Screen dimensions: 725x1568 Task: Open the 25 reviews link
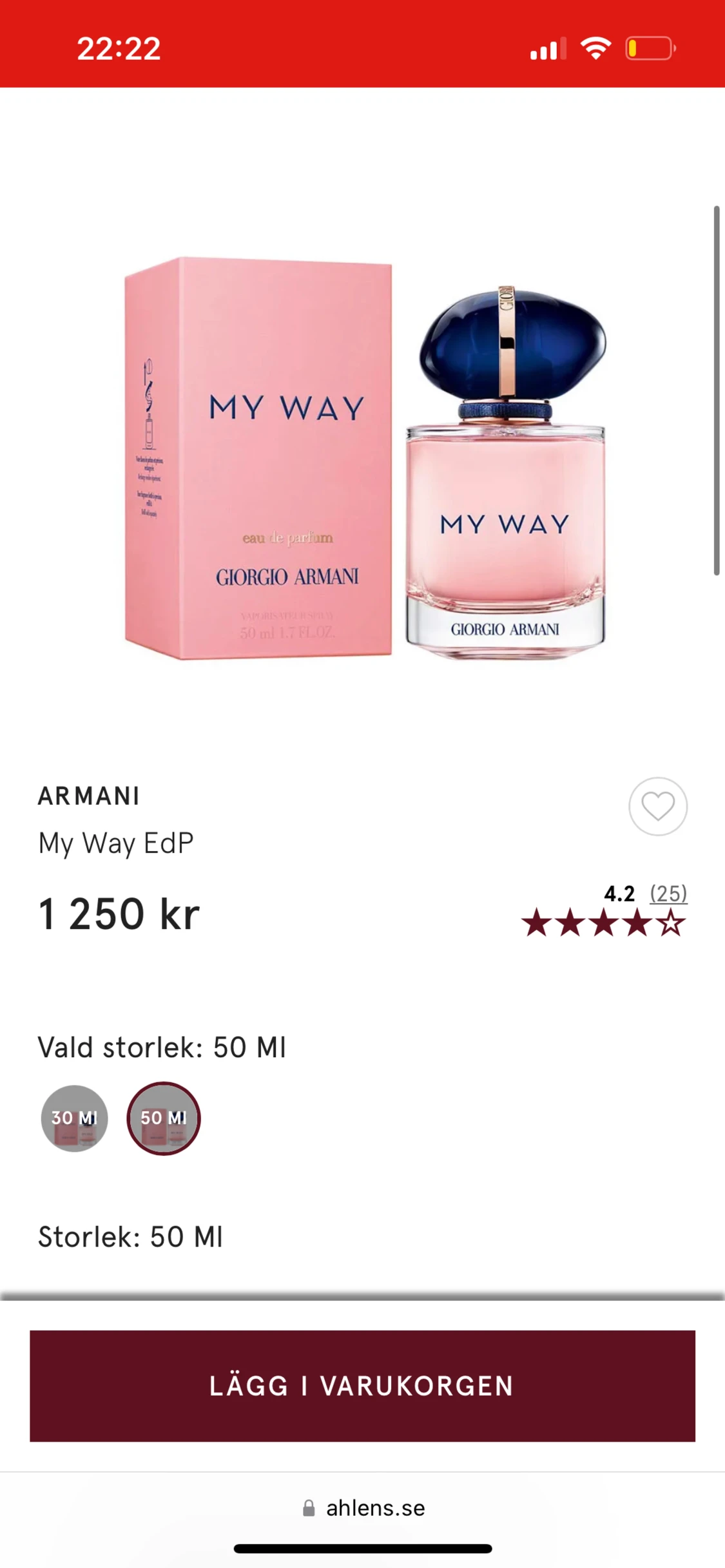click(x=668, y=894)
